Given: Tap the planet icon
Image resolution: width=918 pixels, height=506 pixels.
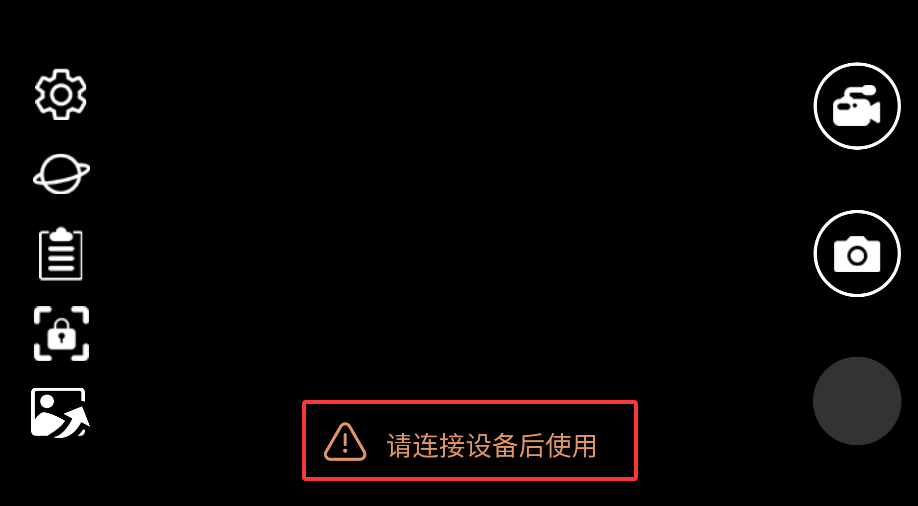Looking at the screenshot, I should coord(61,174).
